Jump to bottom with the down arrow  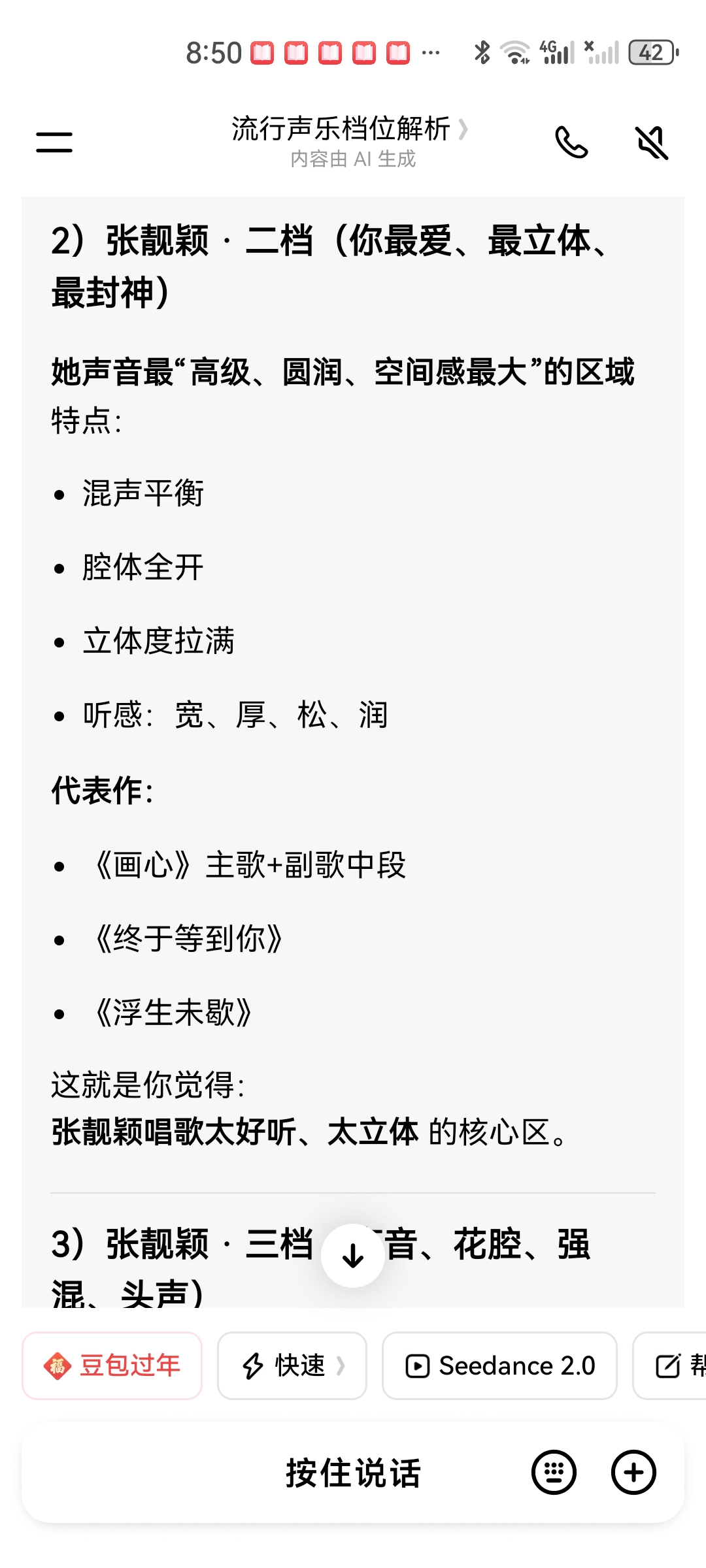coord(353,1255)
